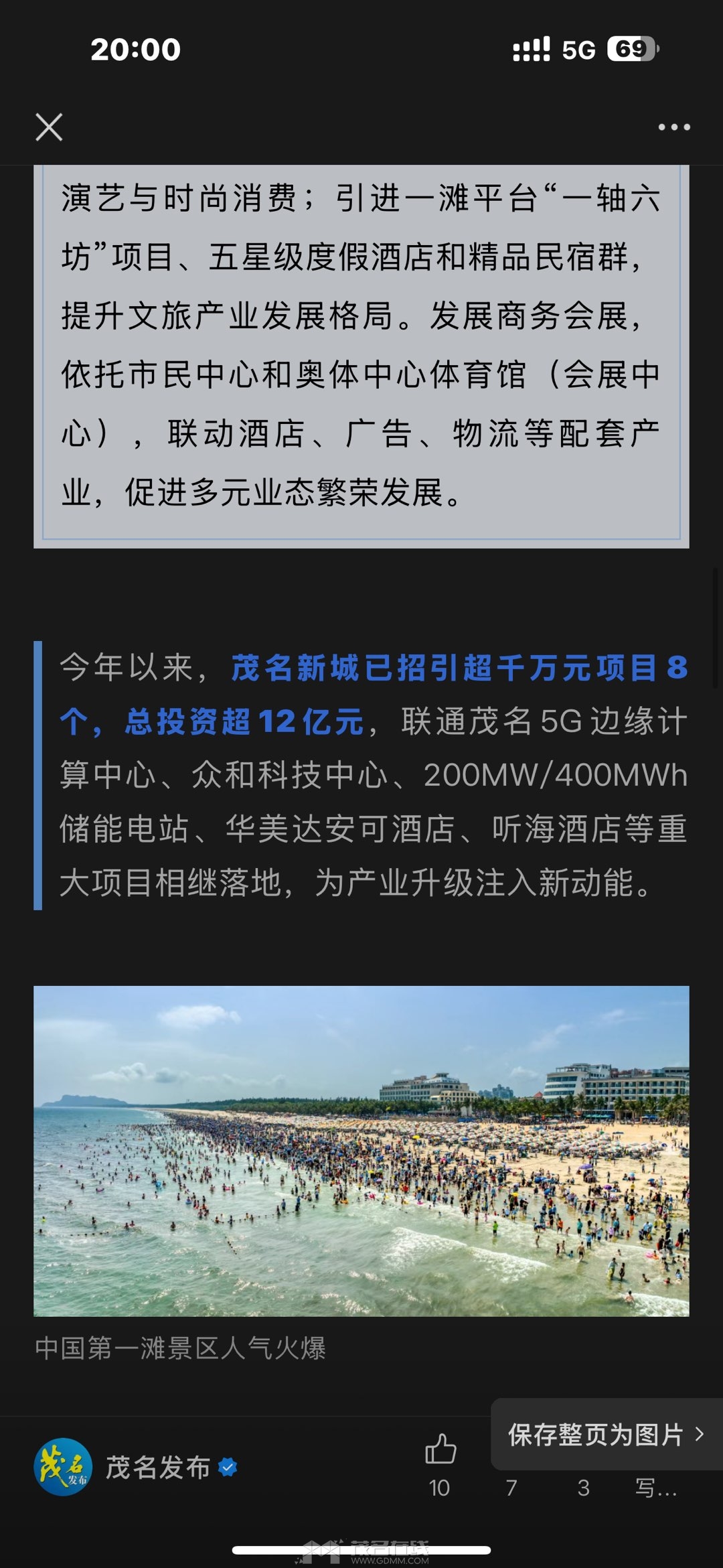The height and width of the screenshot is (1568, 723).
Task: View the 中国第一滩 beach photo
Action: (x=361, y=1151)
